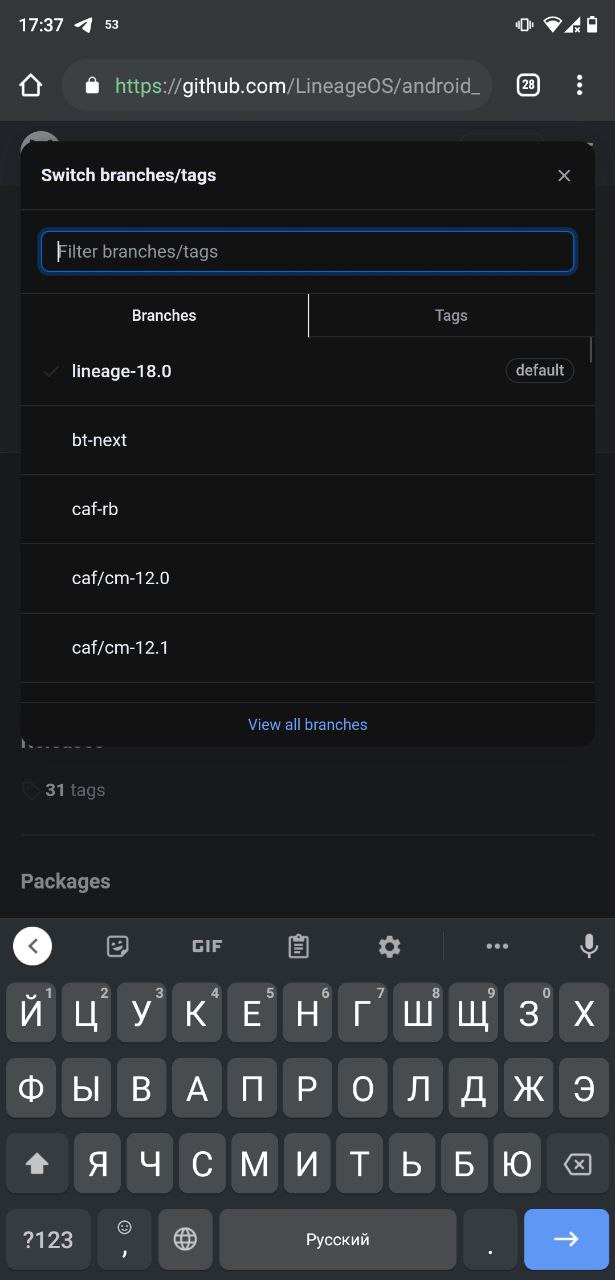Start voice input with the microphone

point(589,946)
